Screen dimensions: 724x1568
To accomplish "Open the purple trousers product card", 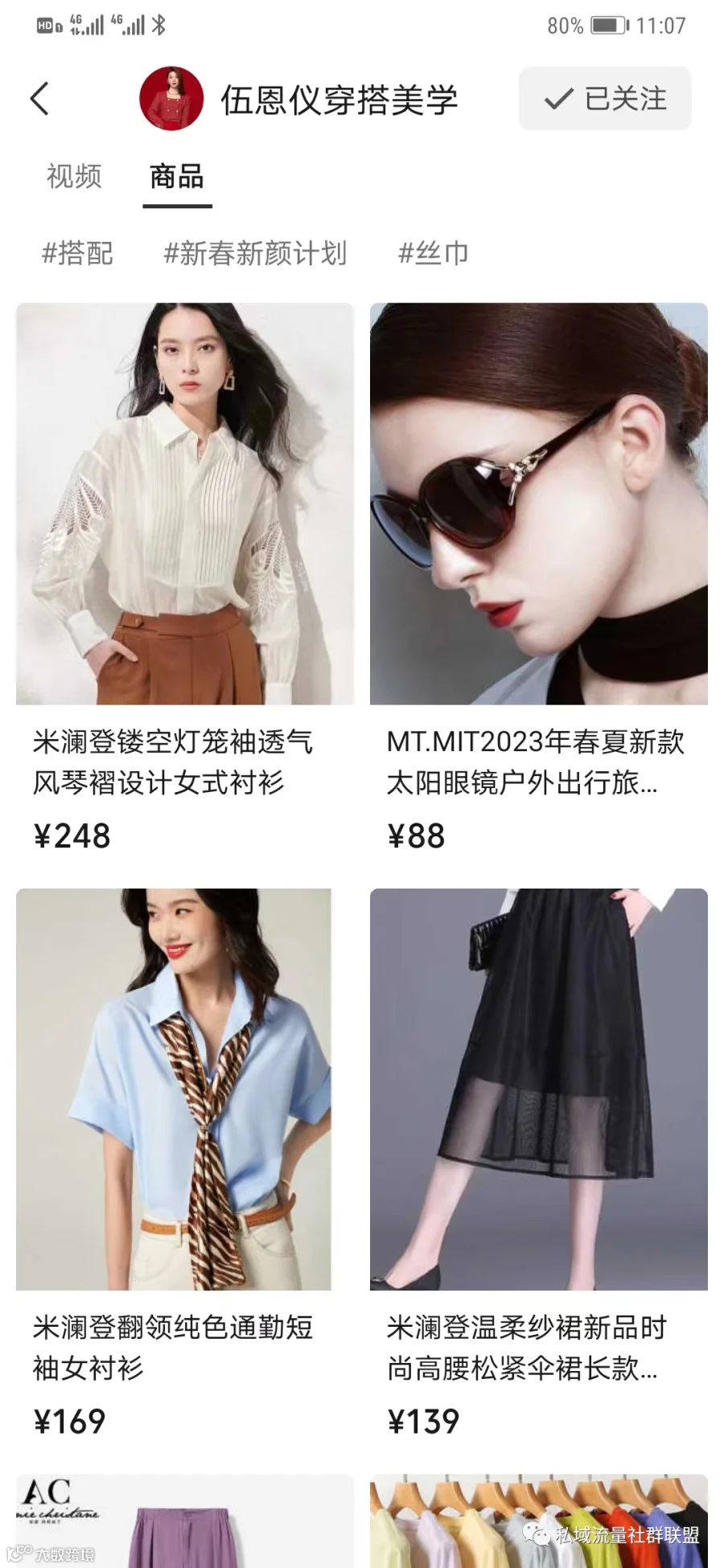I will (x=185, y=1521).
